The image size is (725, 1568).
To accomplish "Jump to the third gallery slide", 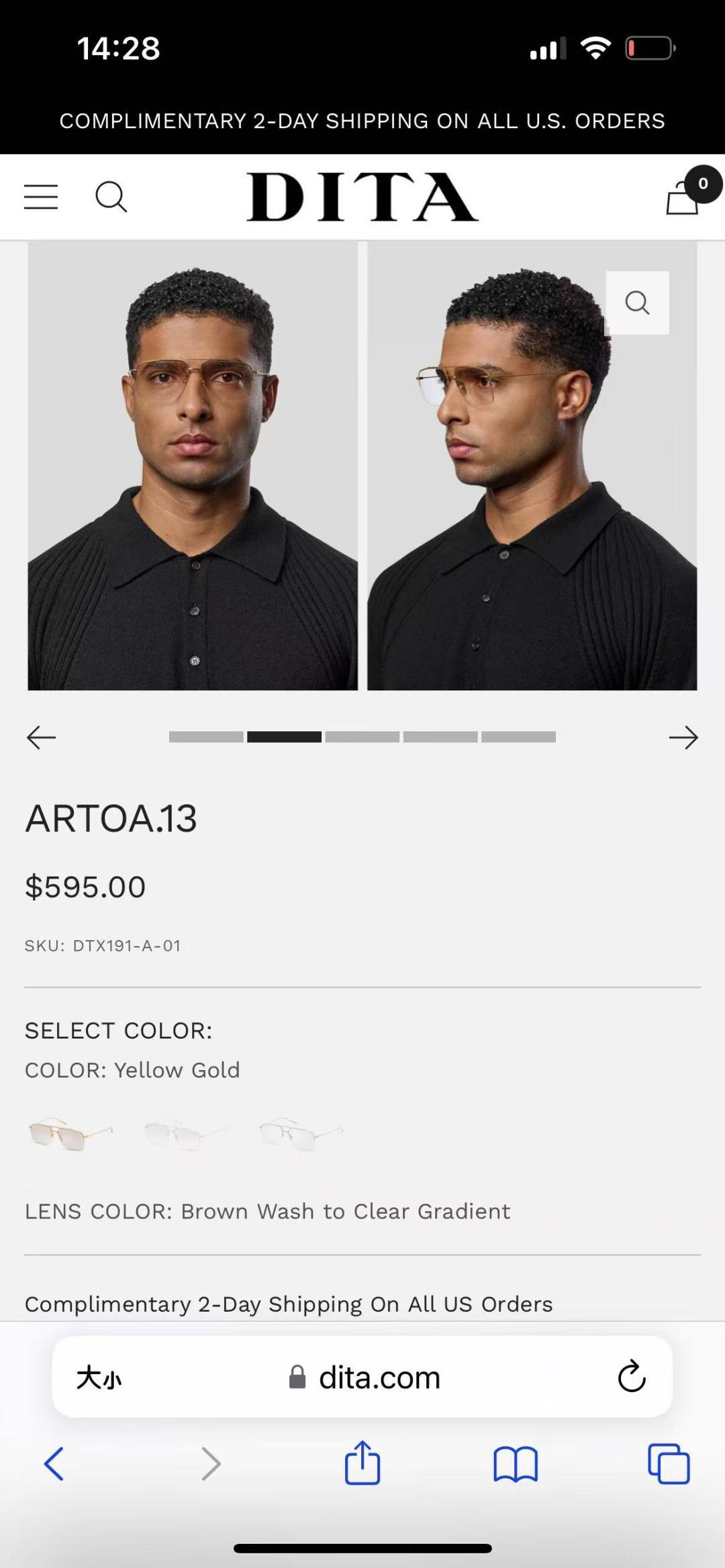I will click(x=362, y=737).
